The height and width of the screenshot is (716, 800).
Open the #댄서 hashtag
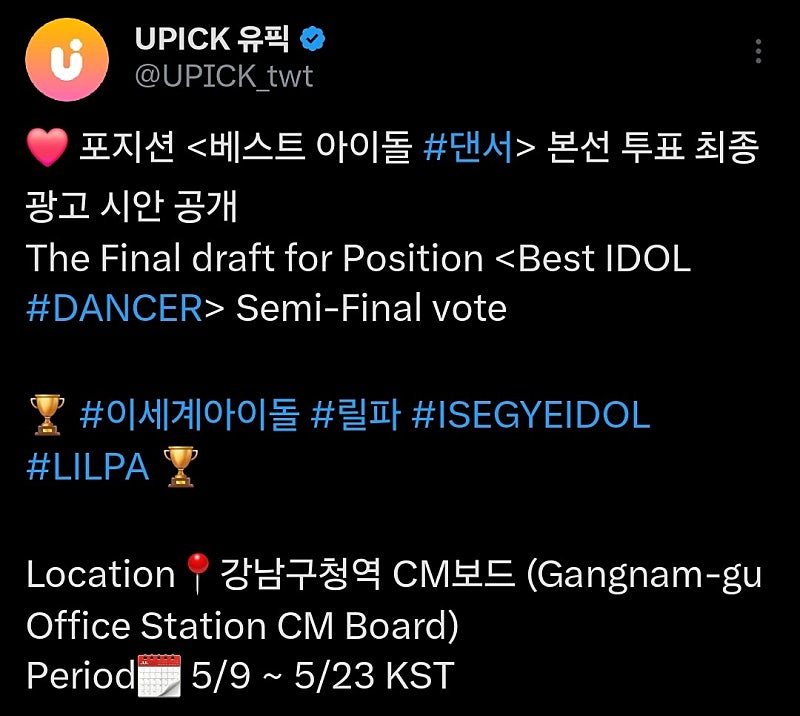click(468, 149)
